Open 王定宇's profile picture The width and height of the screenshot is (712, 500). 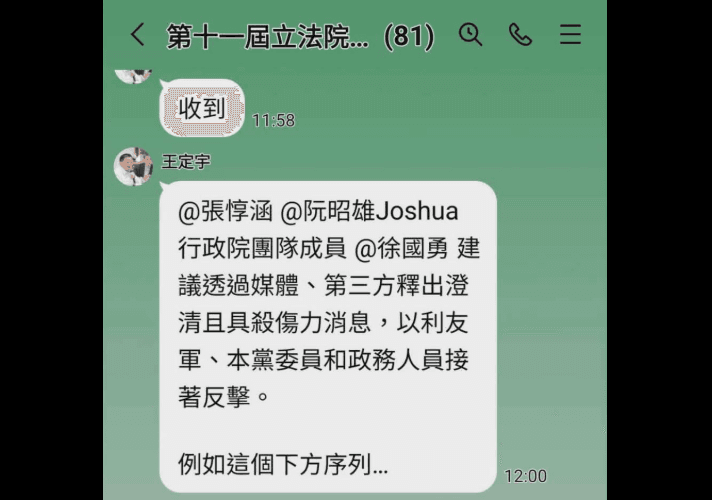[x=133, y=166]
